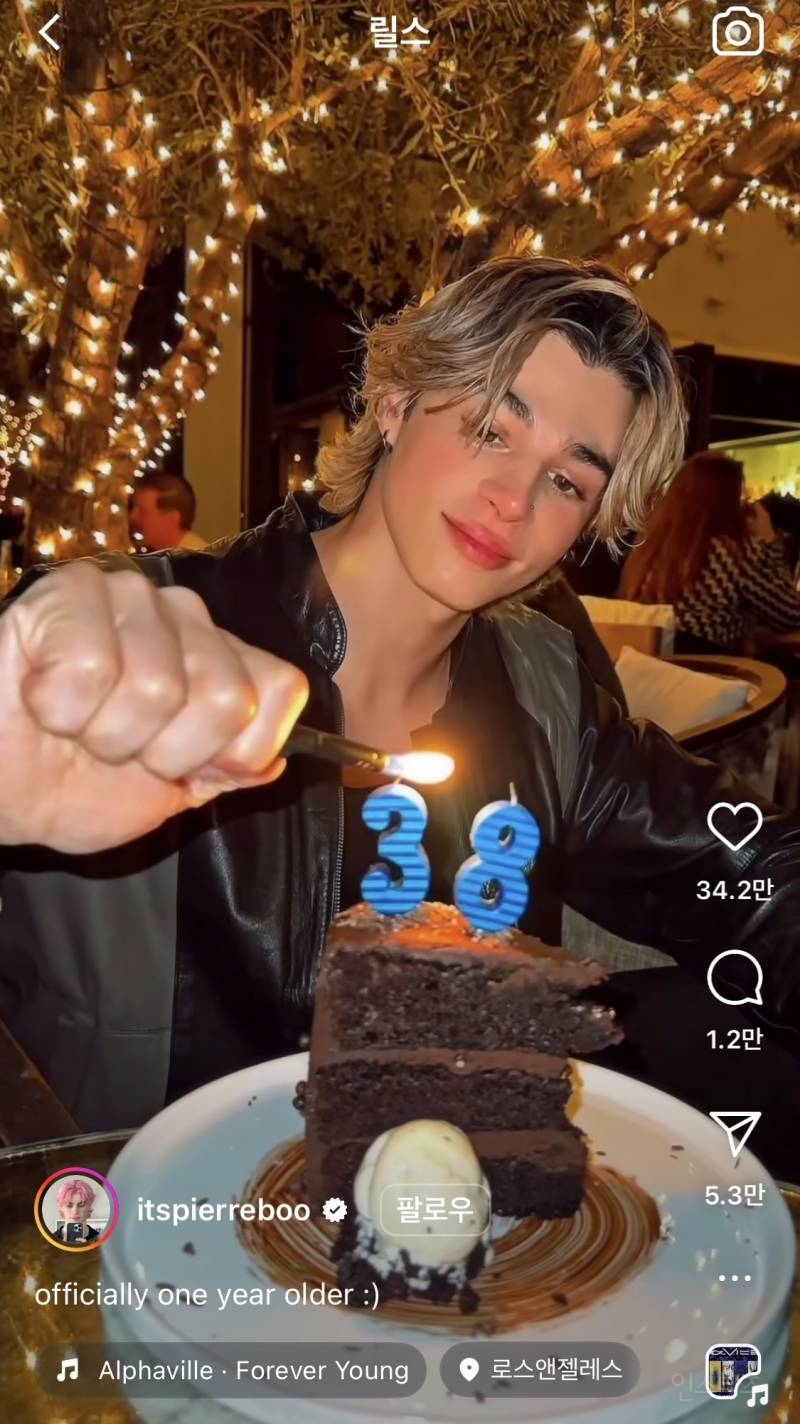
Task: Open the three-dot more options menu
Action: coord(735,1278)
